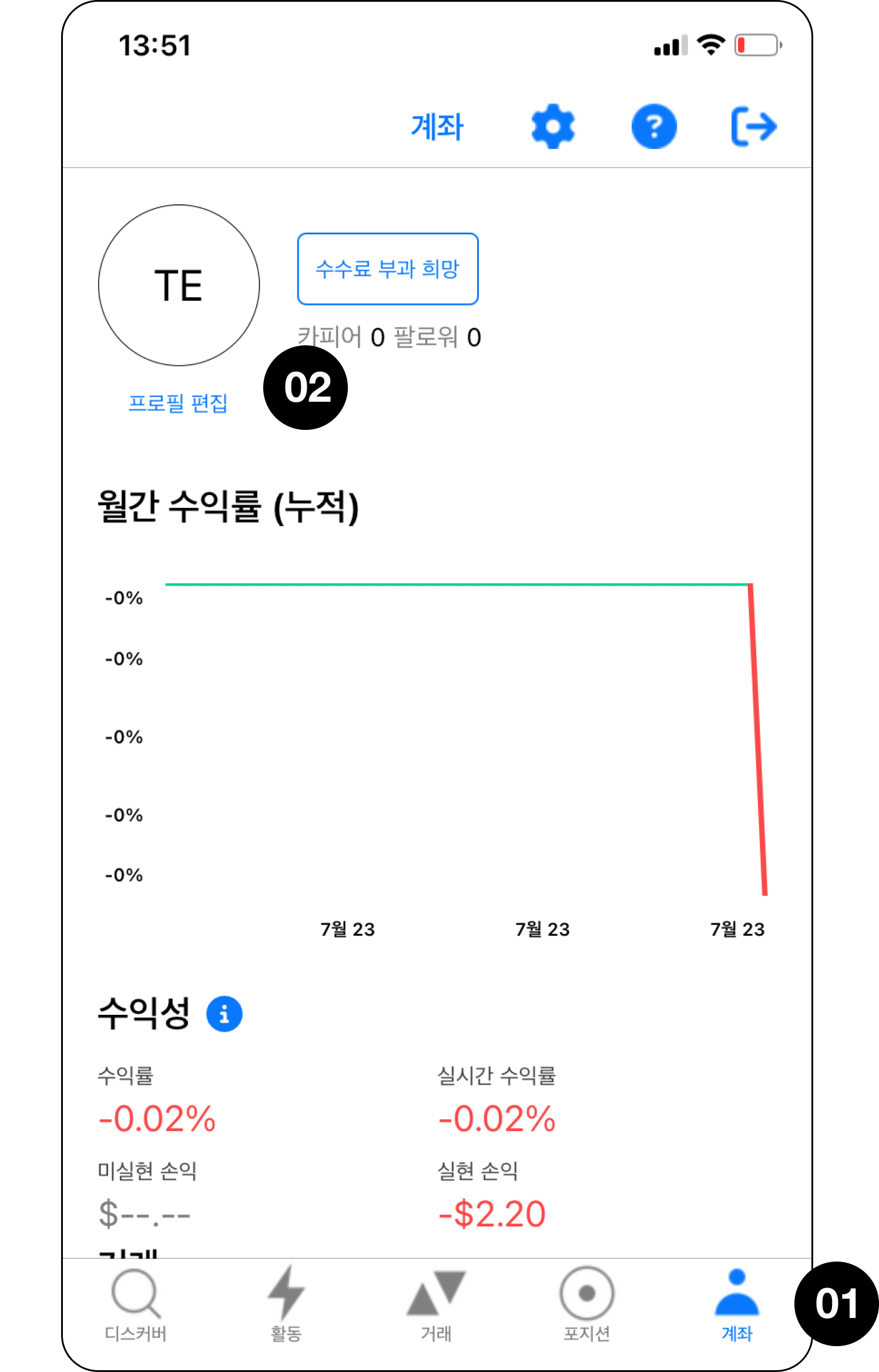Open the help question mark icon
This screenshot has height=1372, width=879.
click(654, 126)
